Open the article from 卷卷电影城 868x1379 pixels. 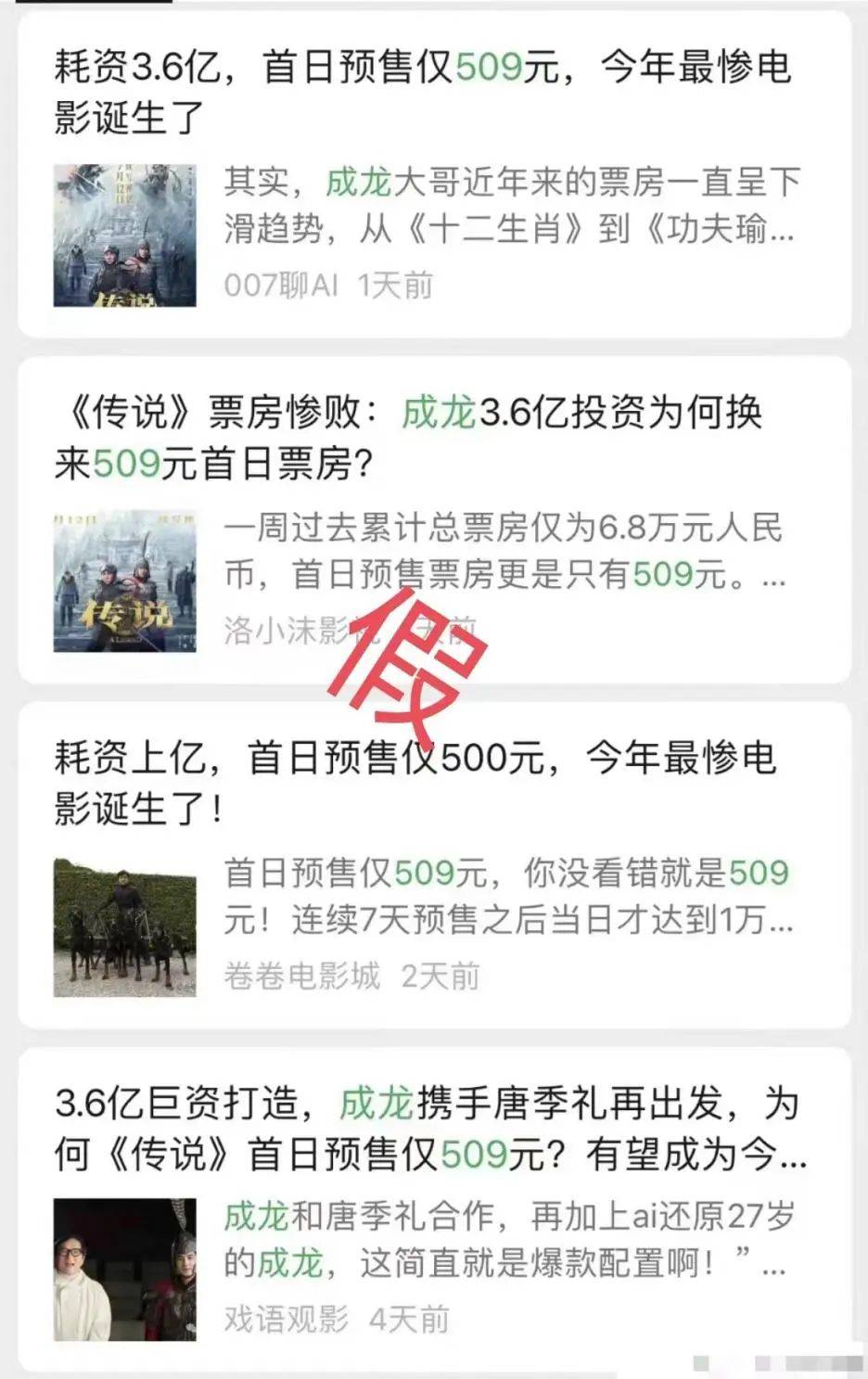(415, 783)
